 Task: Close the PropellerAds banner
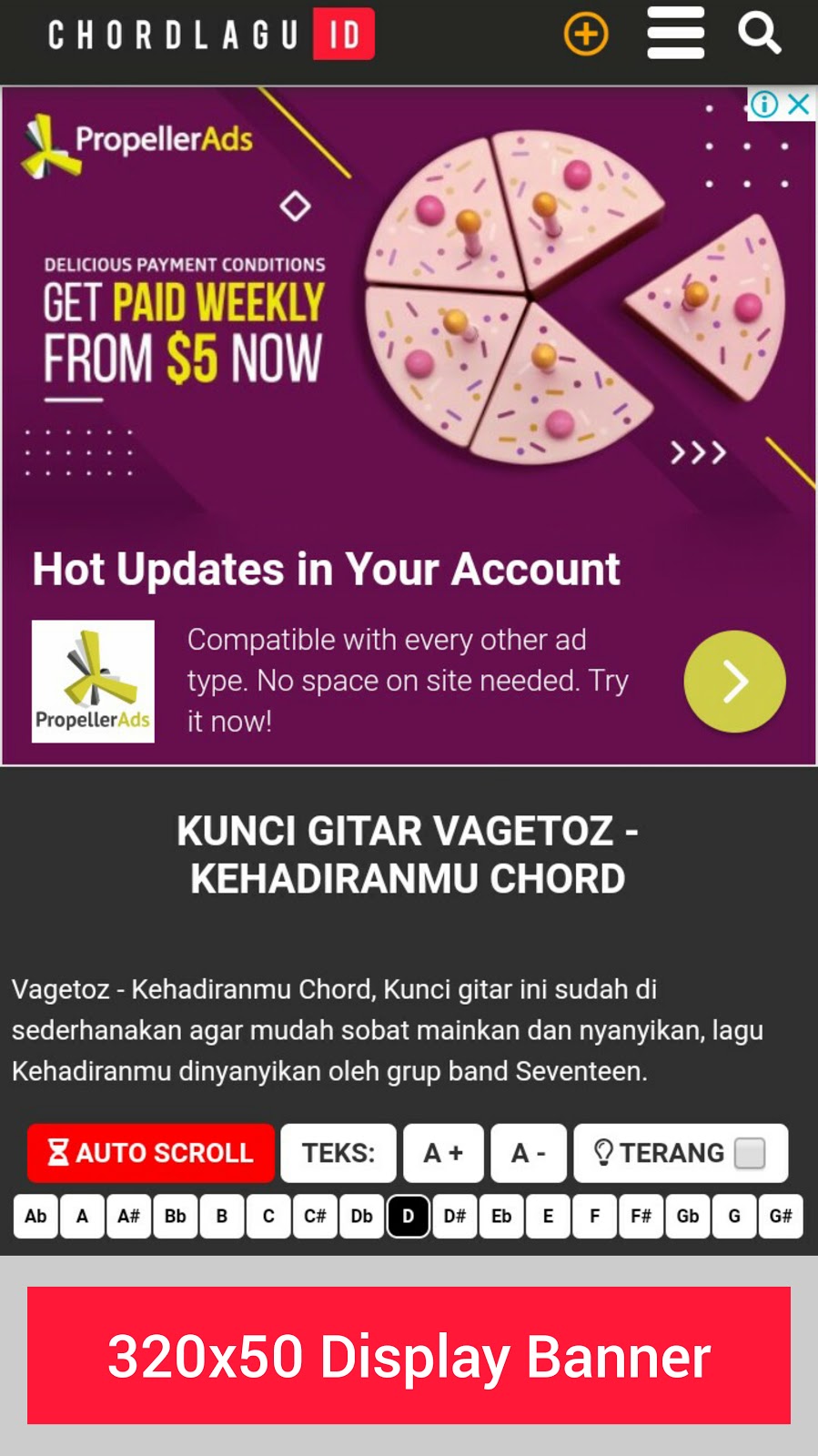coord(799,105)
